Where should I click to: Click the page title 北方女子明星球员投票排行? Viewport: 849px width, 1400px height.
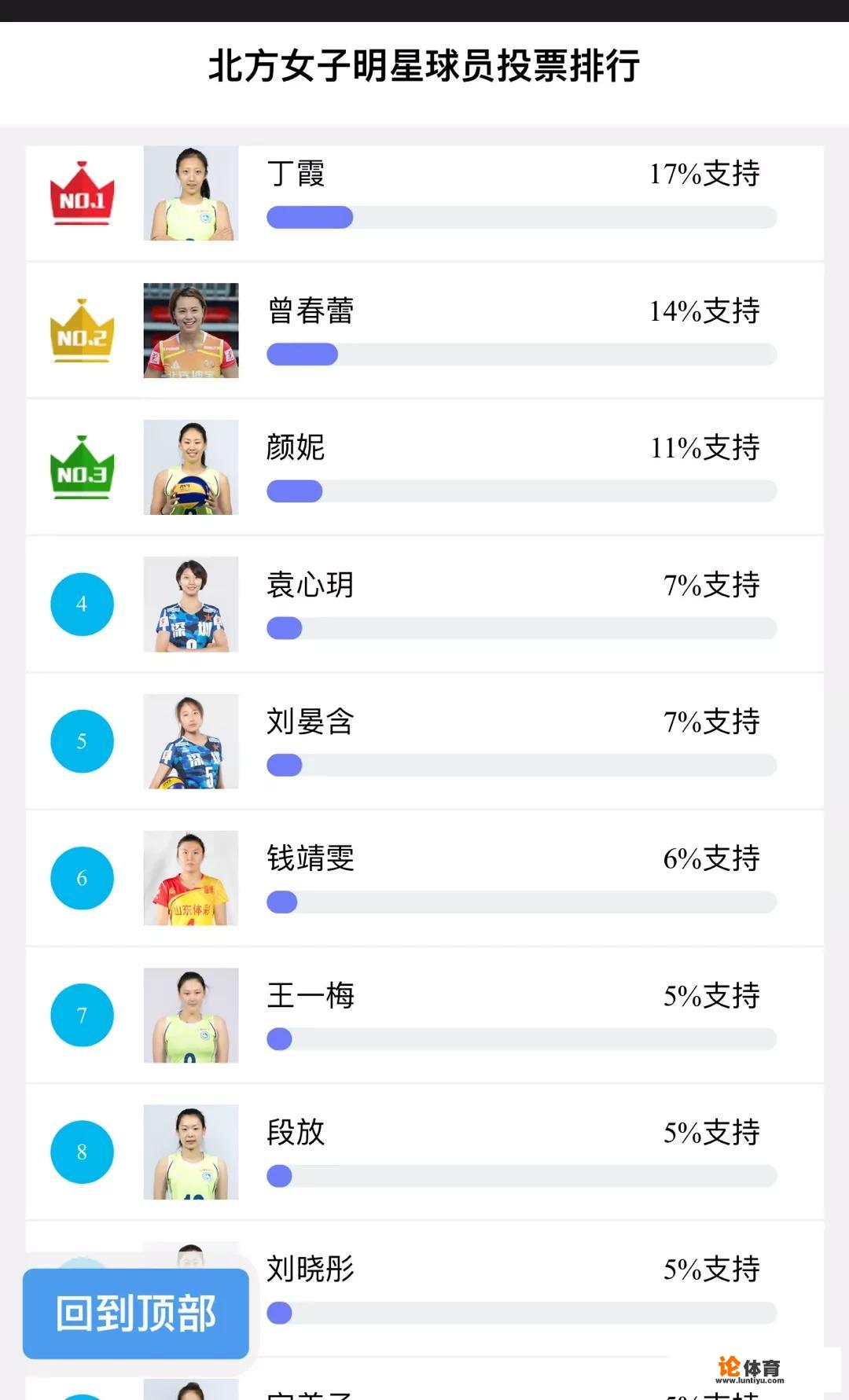[424, 69]
